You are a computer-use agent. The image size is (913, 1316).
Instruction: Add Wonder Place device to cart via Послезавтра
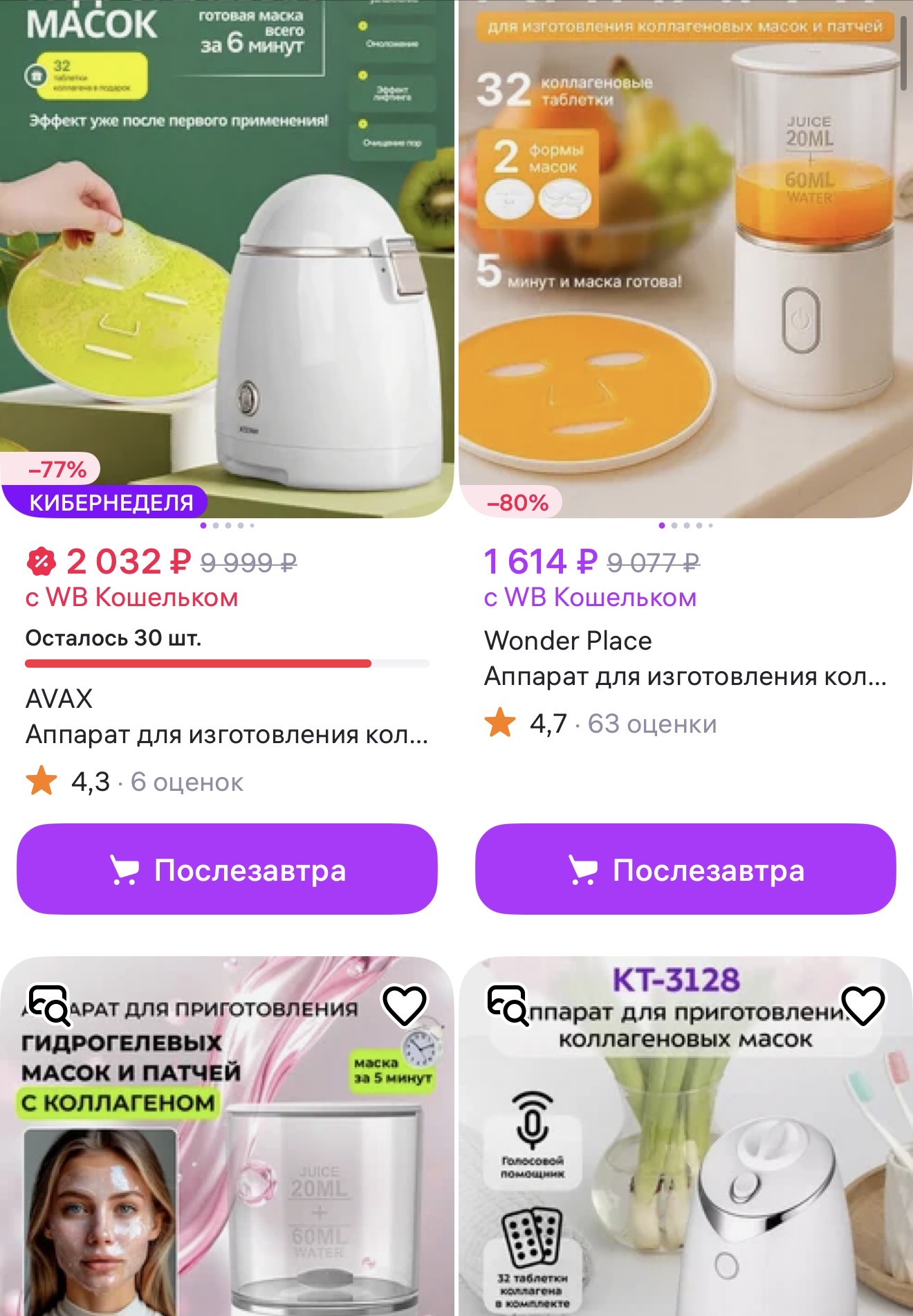point(685,869)
